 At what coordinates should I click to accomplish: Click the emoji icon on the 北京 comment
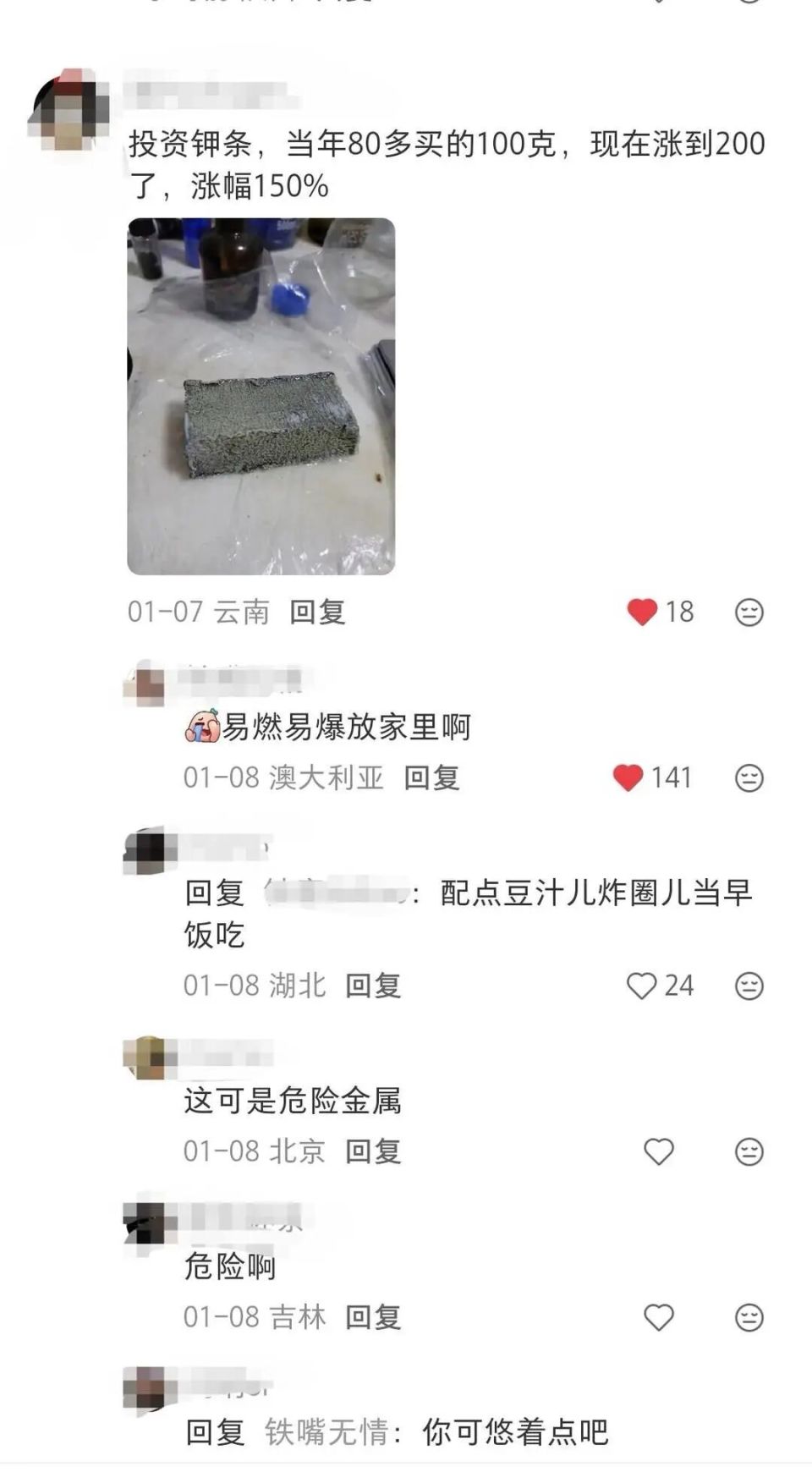tap(748, 1151)
